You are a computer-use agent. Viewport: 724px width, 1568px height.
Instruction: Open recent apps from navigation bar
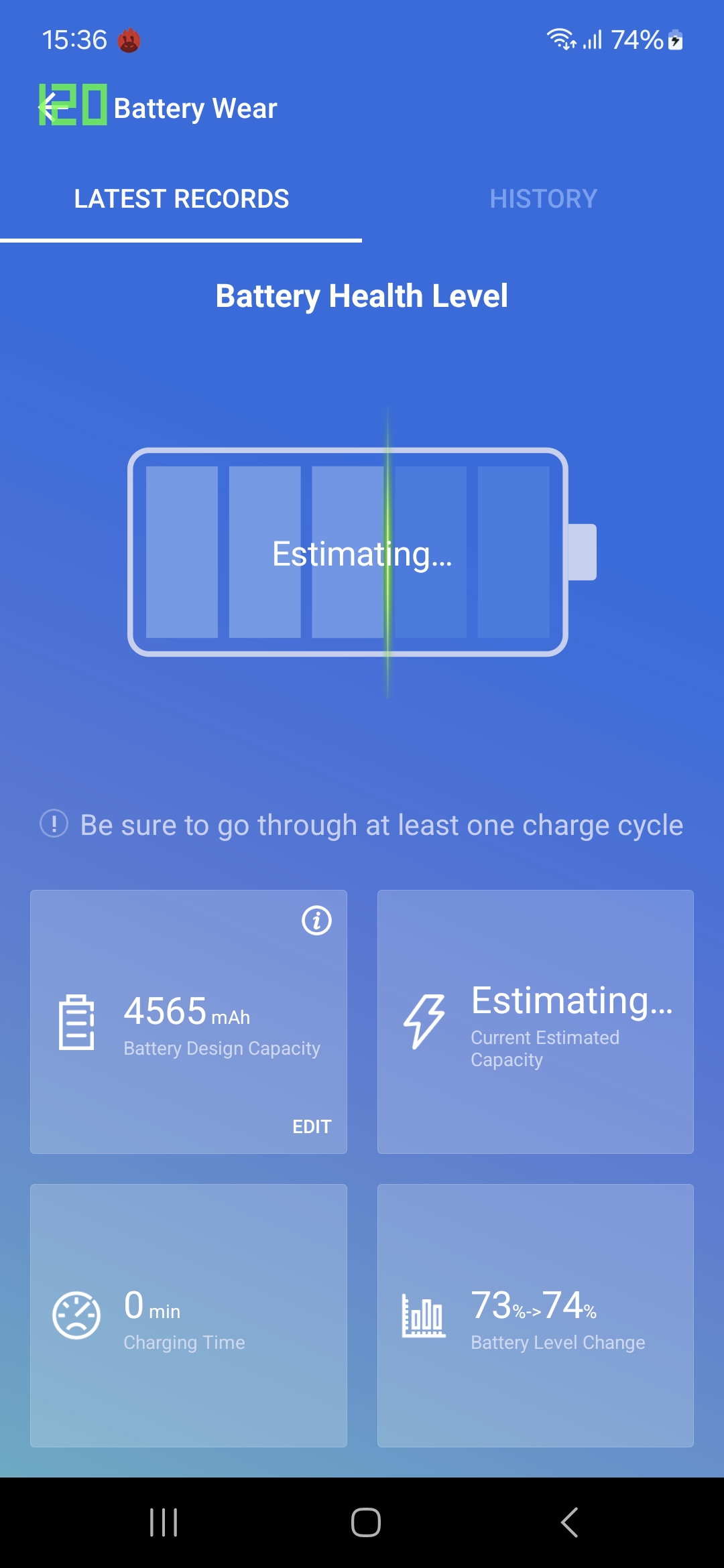(x=164, y=1522)
